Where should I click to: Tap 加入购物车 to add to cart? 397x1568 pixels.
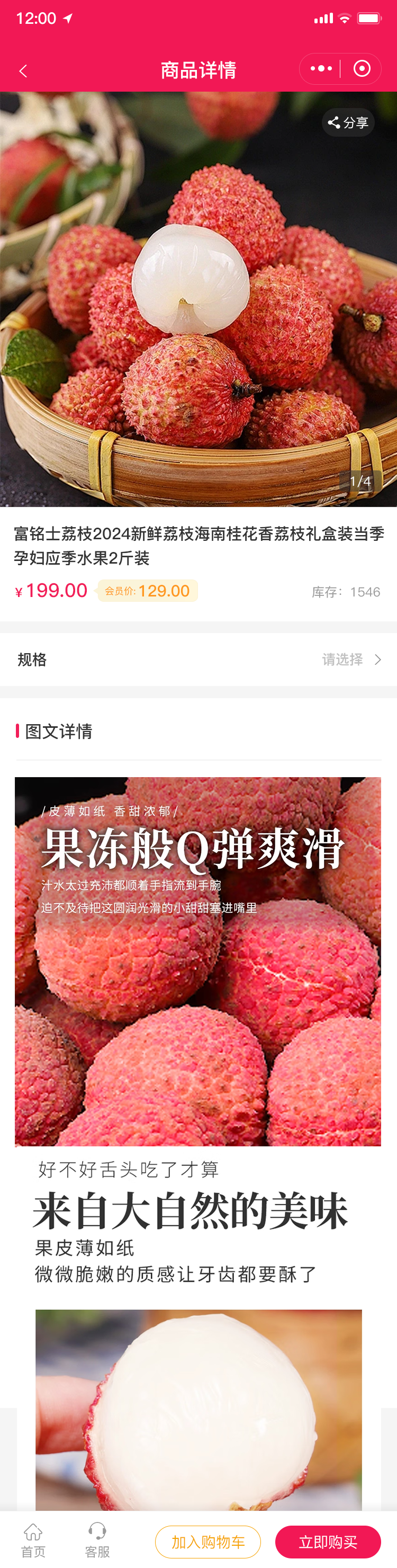pos(208,1541)
